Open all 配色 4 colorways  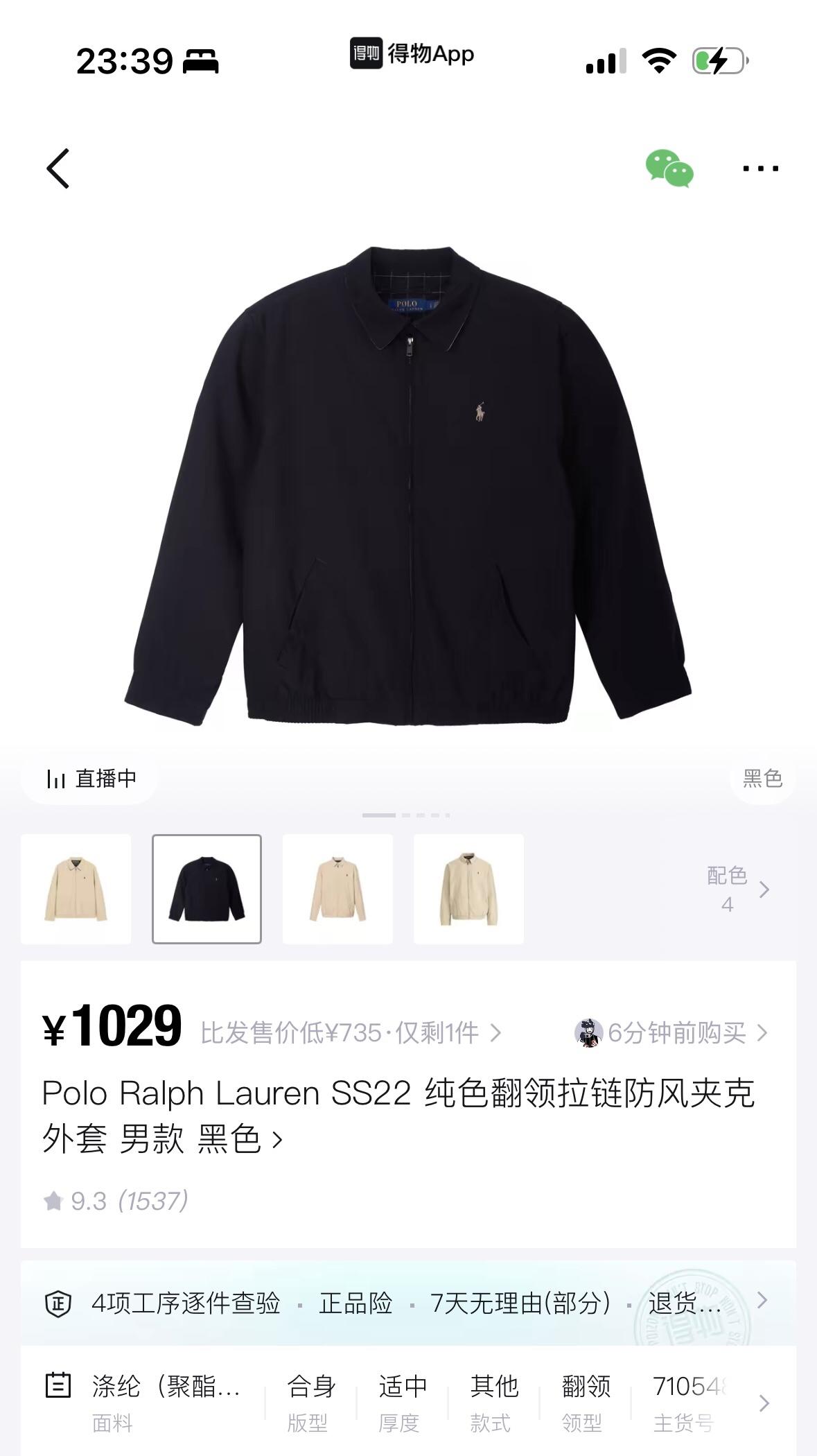click(x=738, y=889)
